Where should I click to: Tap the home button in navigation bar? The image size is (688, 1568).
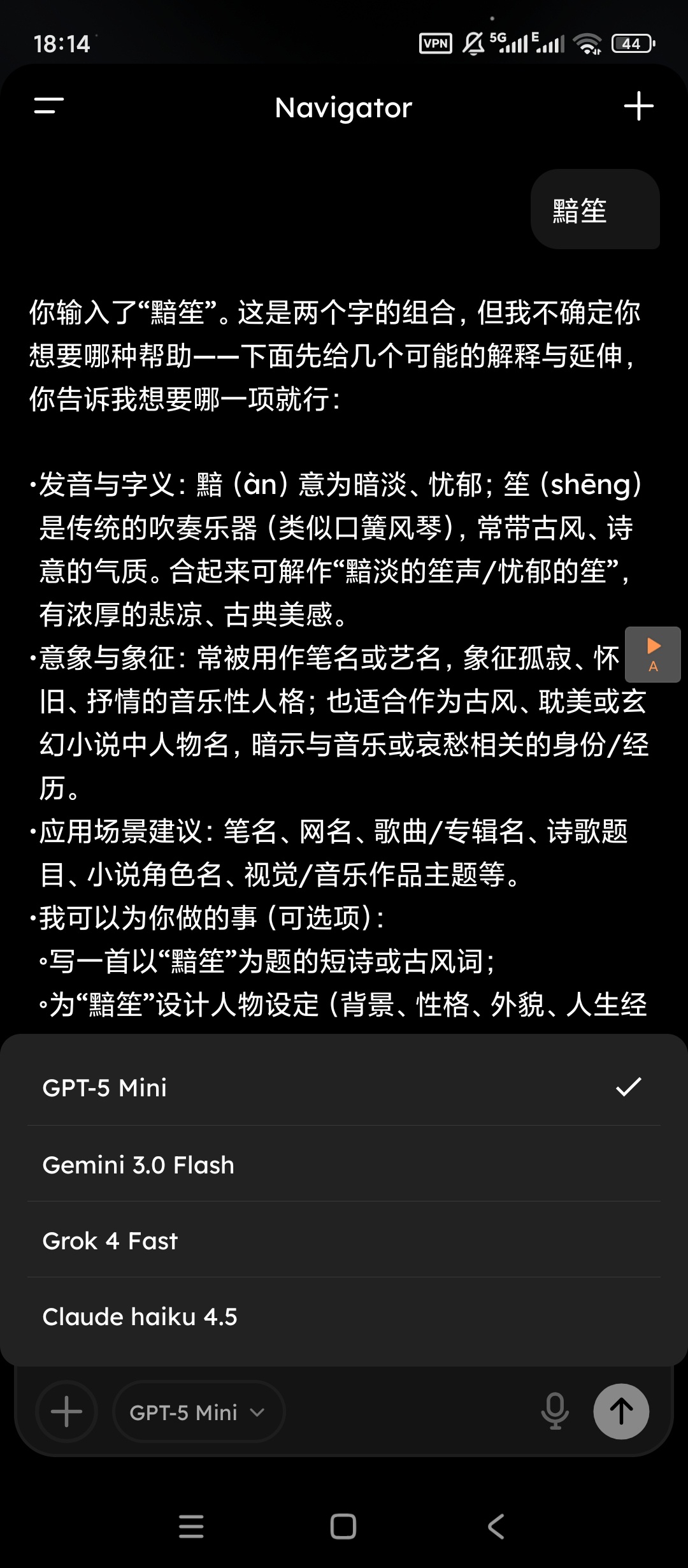point(343,1527)
